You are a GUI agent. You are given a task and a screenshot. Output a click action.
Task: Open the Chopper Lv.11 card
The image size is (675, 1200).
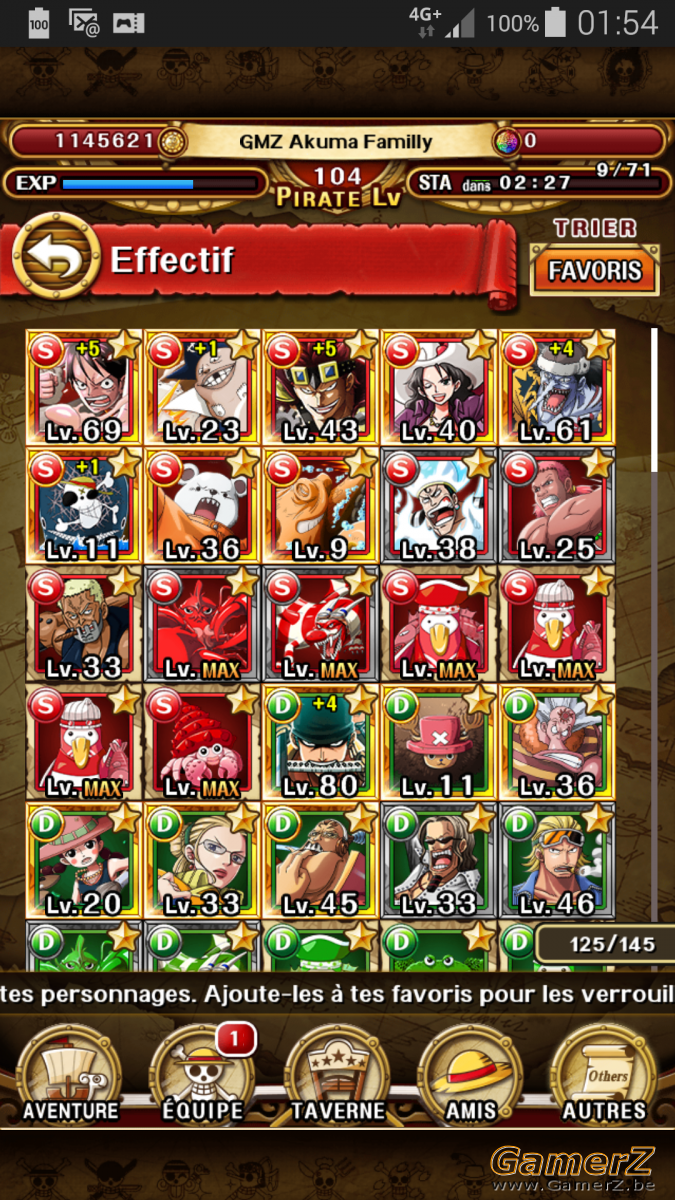(x=438, y=741)
